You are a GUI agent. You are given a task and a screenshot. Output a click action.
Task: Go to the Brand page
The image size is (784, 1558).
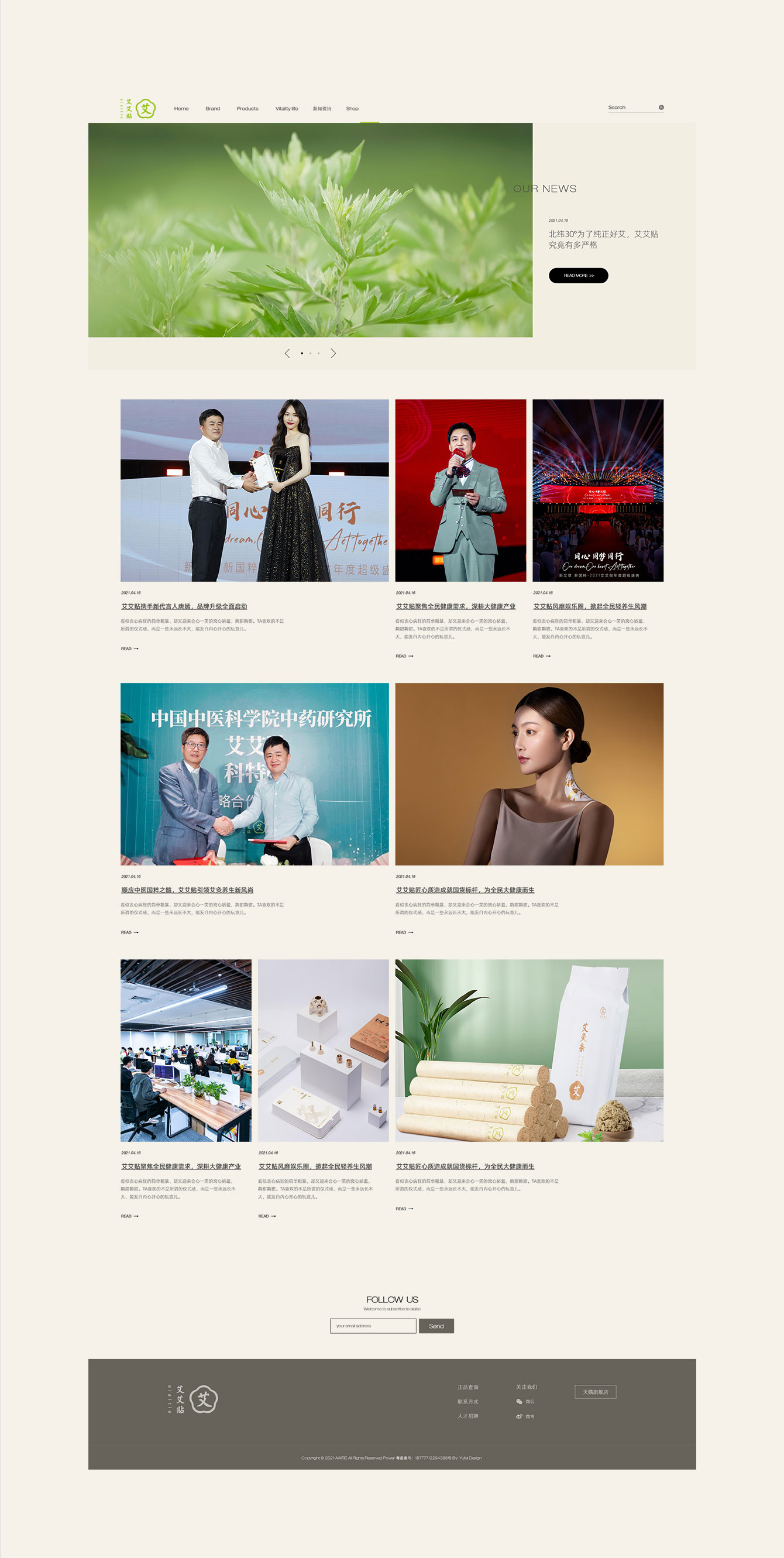[212, 109]
